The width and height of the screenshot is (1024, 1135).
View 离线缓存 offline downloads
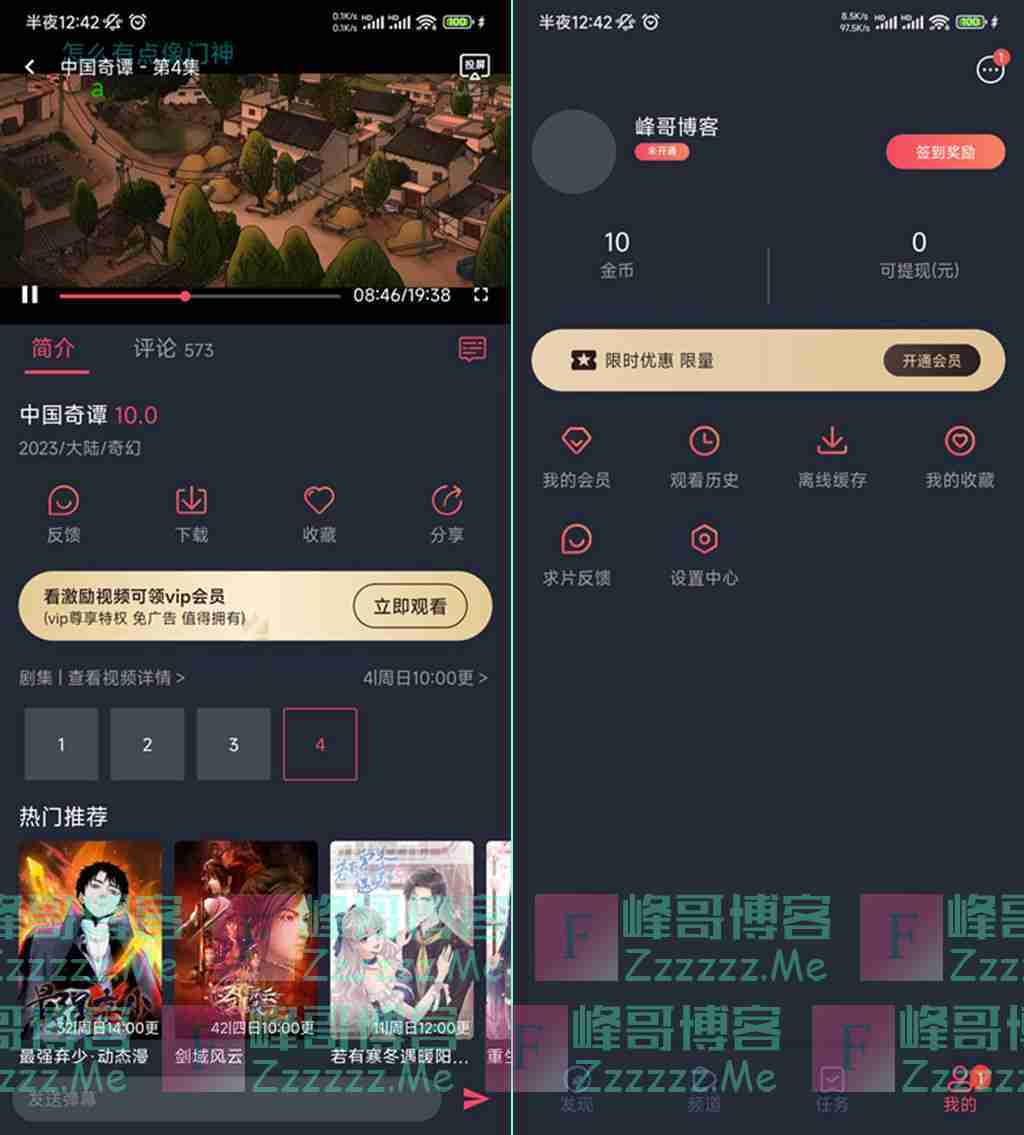click(832, 458)
